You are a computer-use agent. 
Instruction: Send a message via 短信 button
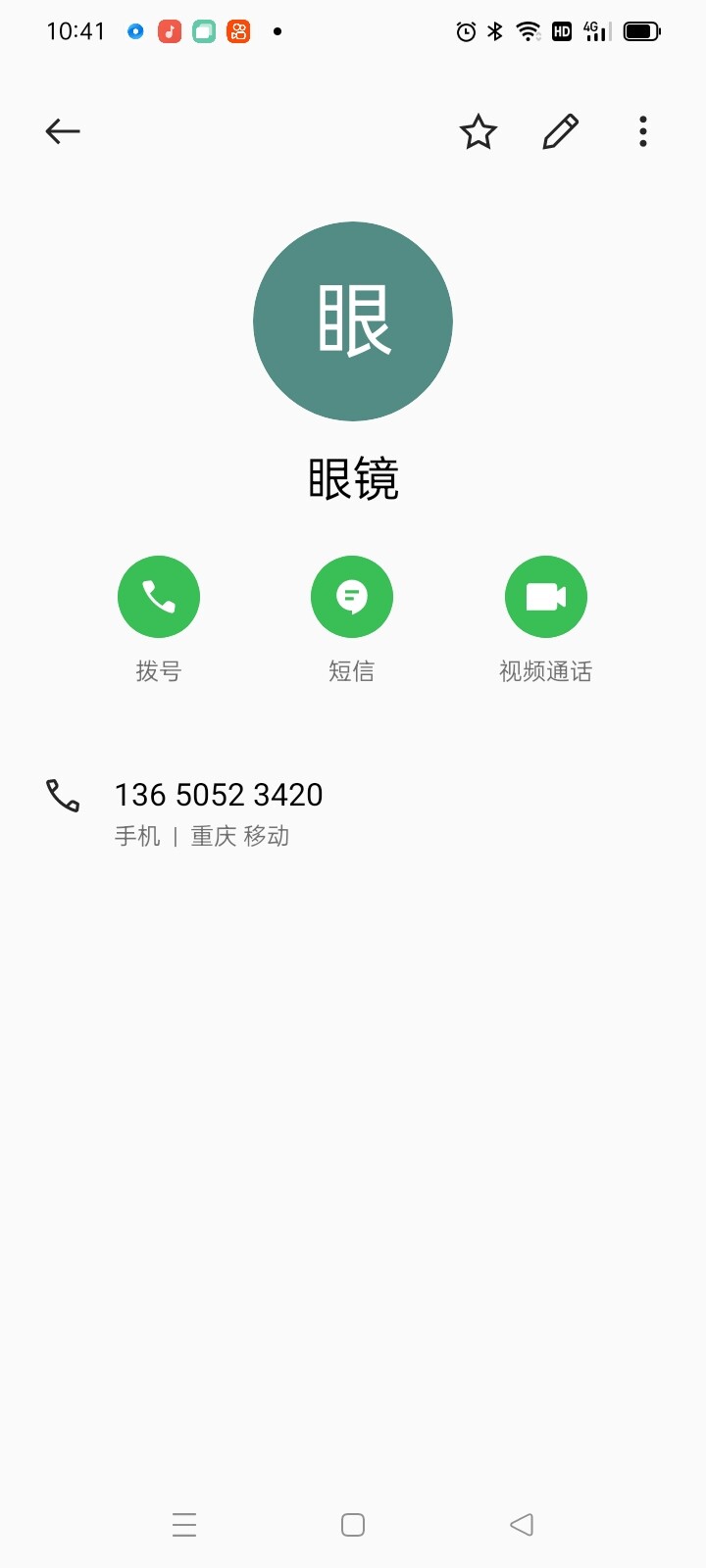click(x=352, y=597)
